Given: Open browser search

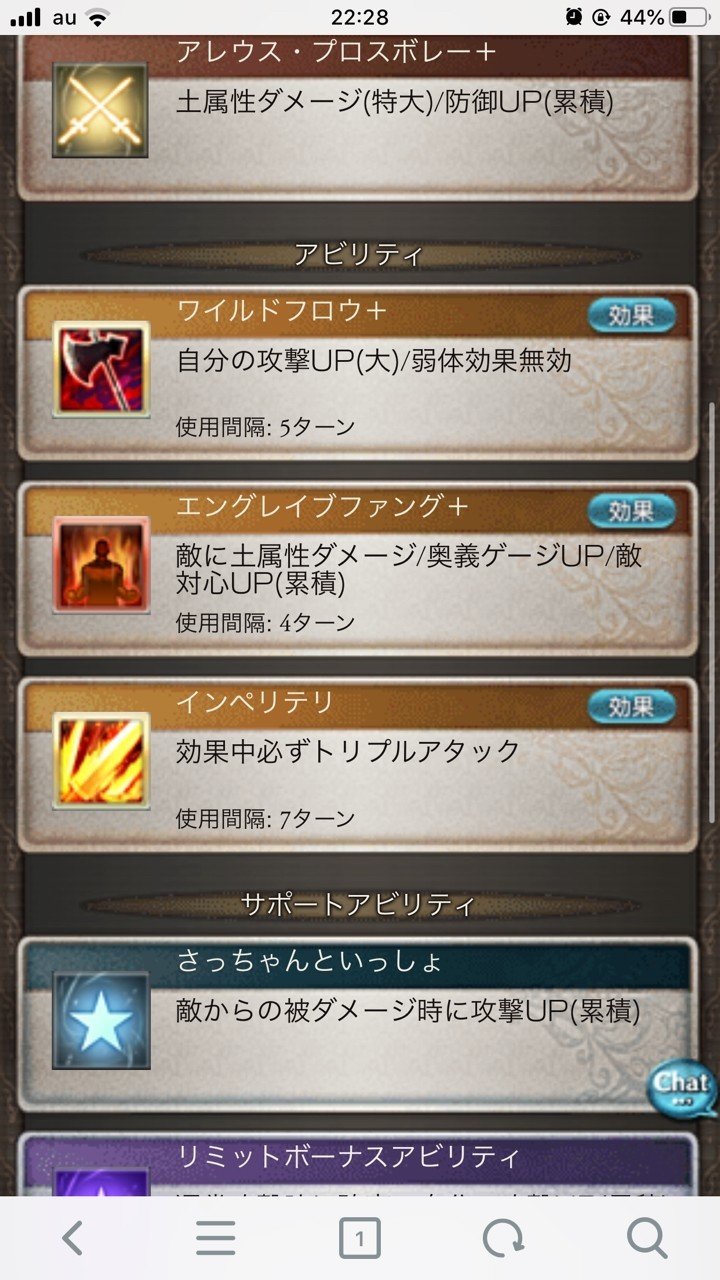Looking at the screenshot, I should click(647, 1239).
